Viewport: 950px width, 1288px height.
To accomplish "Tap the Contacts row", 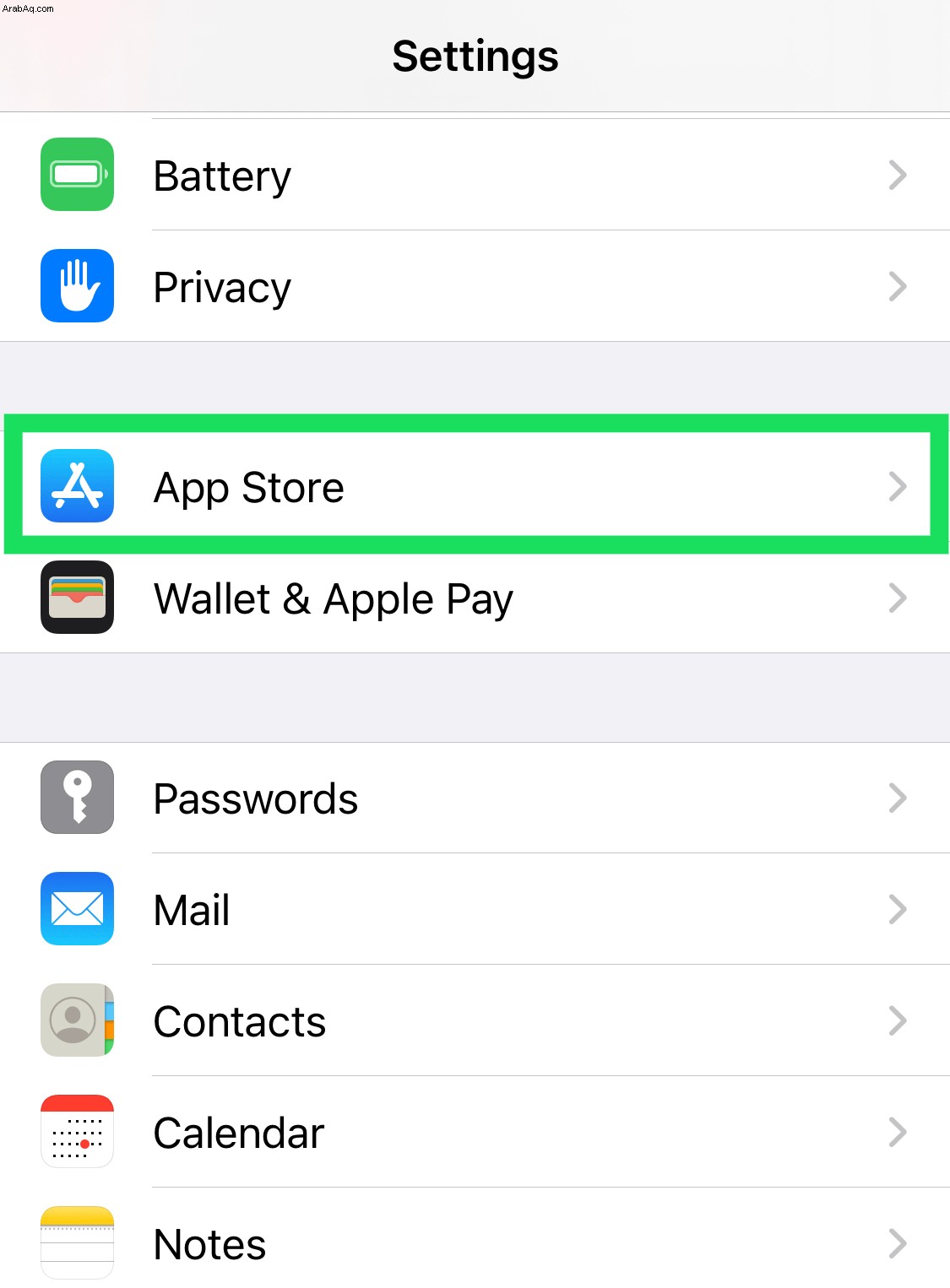I will coord(475,1020).
